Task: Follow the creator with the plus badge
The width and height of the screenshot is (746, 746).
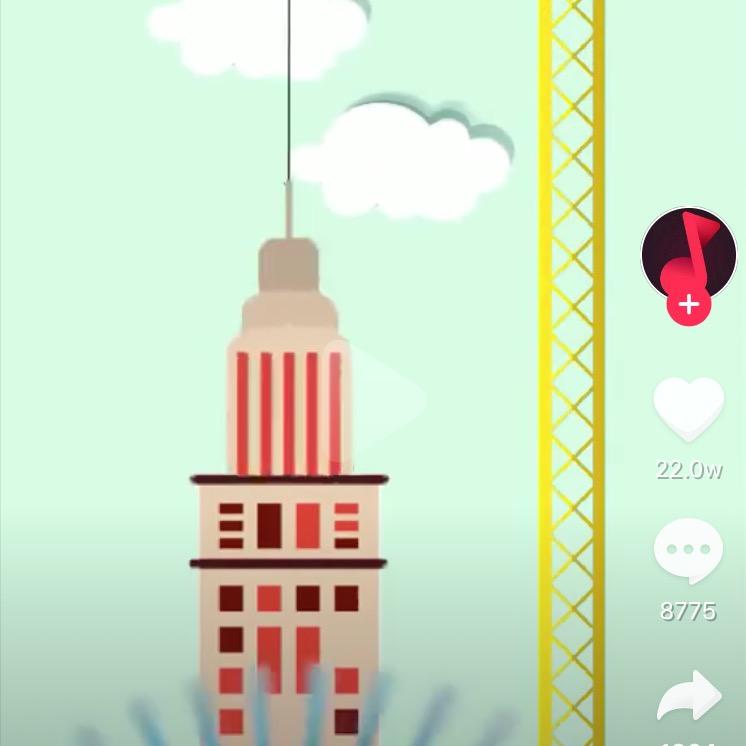Action: 689,304
